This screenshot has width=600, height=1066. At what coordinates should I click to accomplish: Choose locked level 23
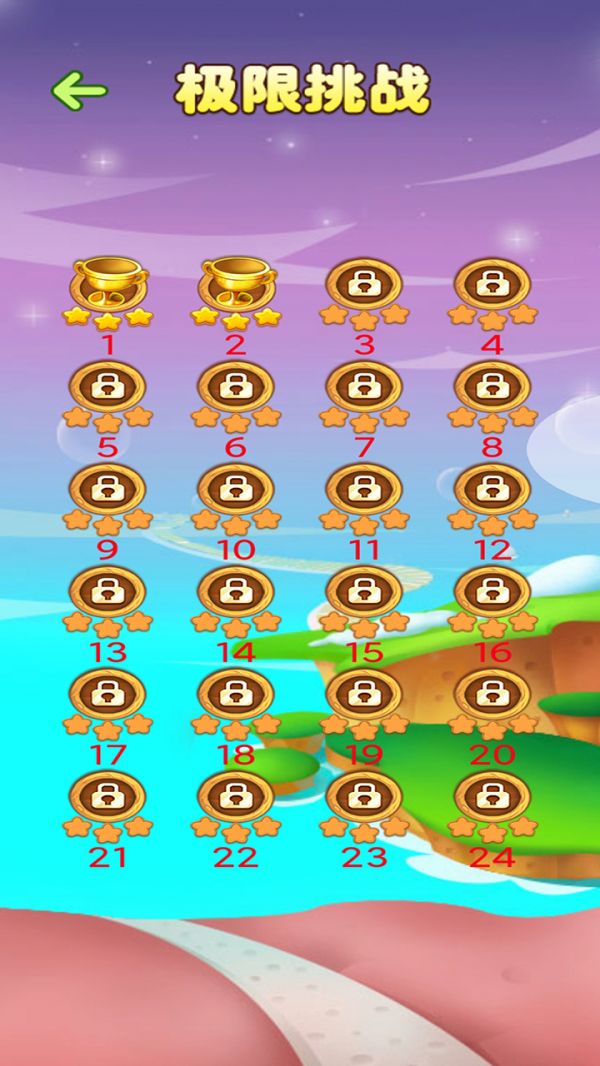pyautogui.click(x=364, y=797)
